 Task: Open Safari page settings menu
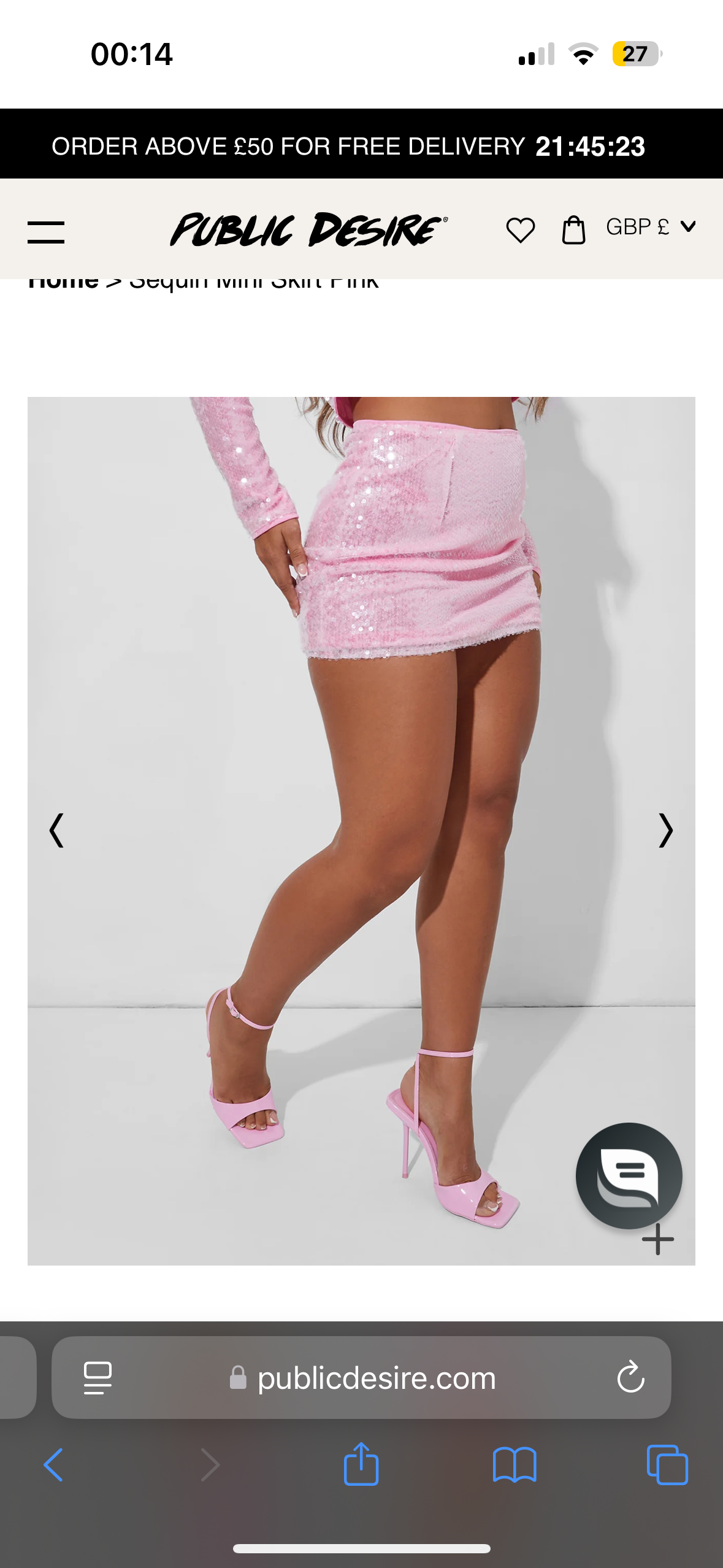click(x=98, y=1378)
